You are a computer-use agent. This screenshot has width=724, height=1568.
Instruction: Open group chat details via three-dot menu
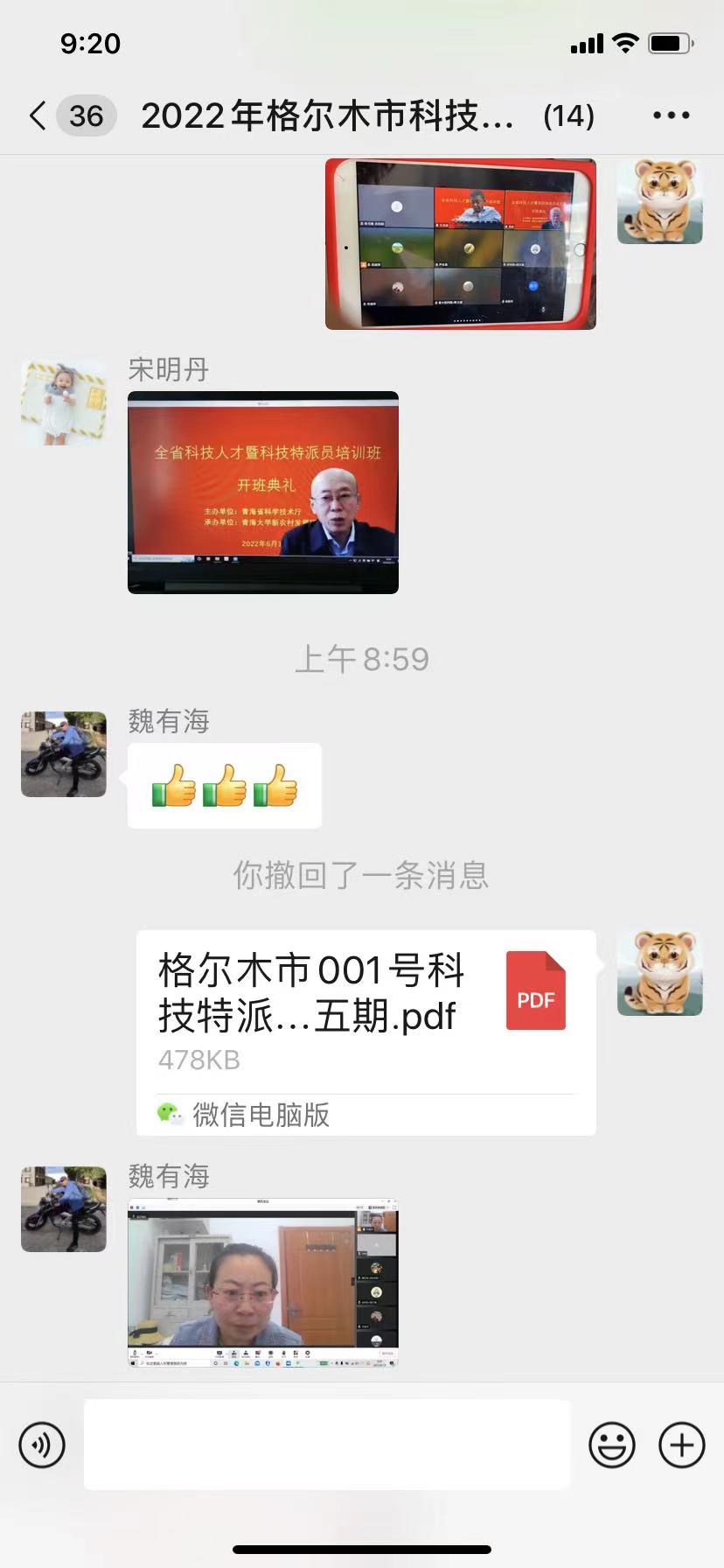671,115
